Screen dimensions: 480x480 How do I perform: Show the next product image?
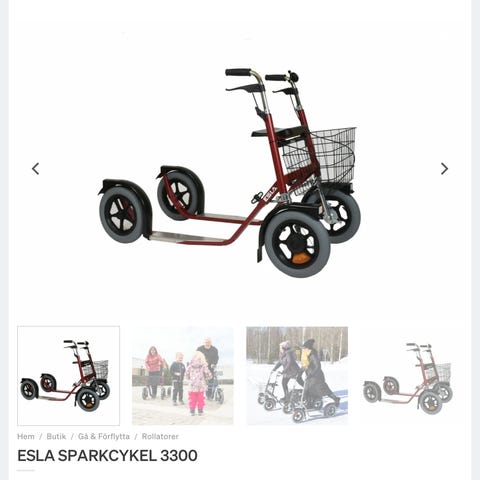tap(444, 169)
